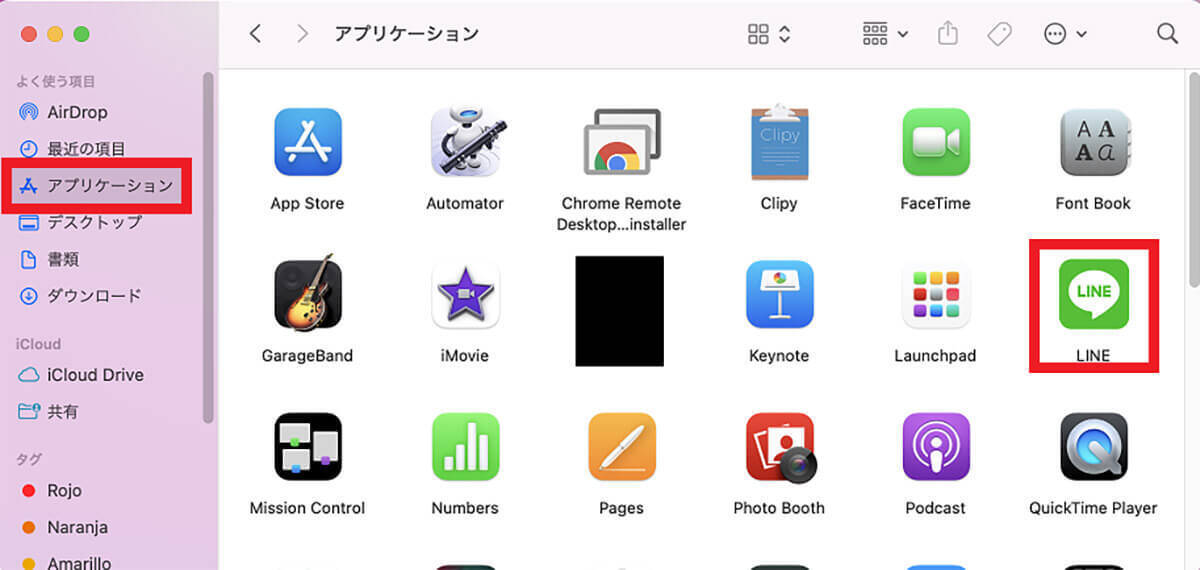
Task: Open the share toolbar button
Action: point(947,34)
